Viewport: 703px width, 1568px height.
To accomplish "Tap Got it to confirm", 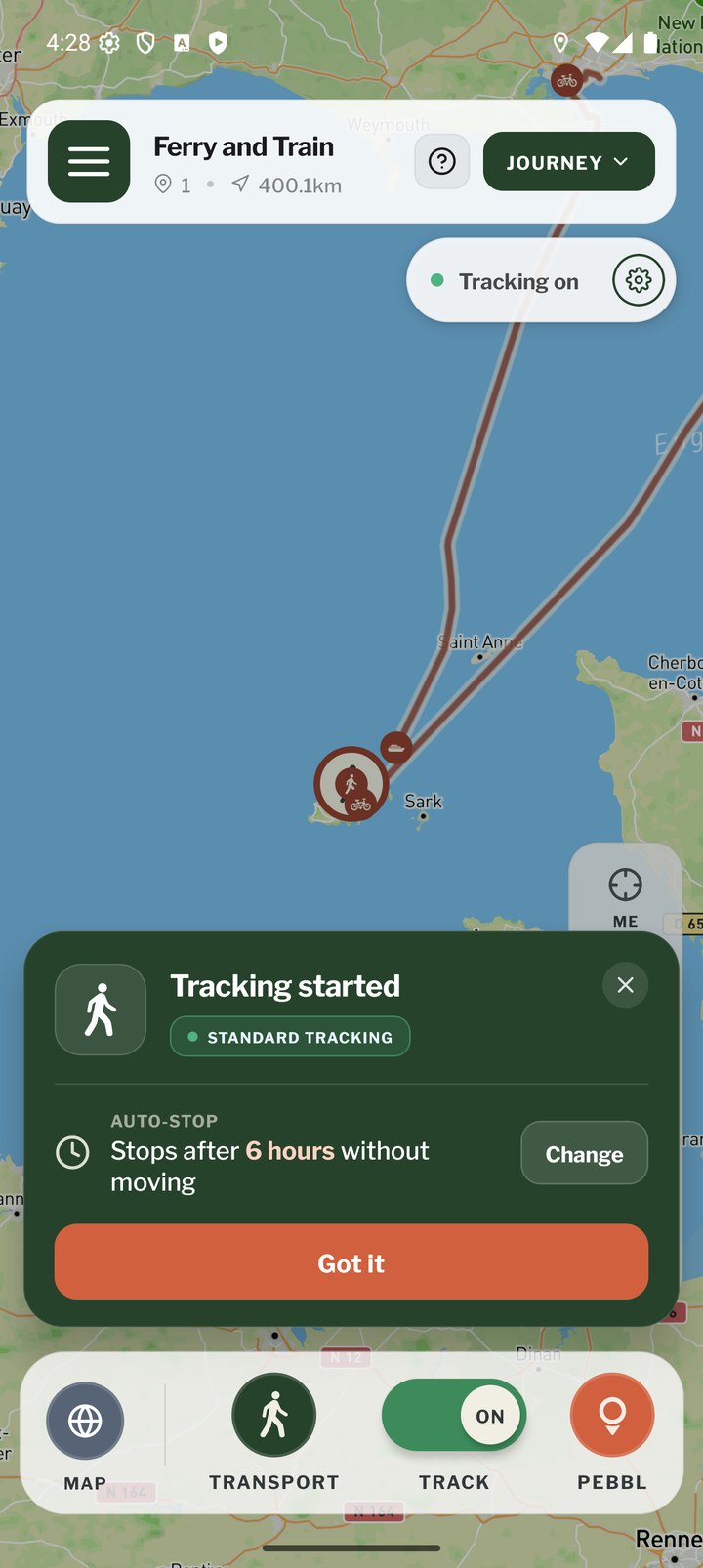I will 351,1262.
